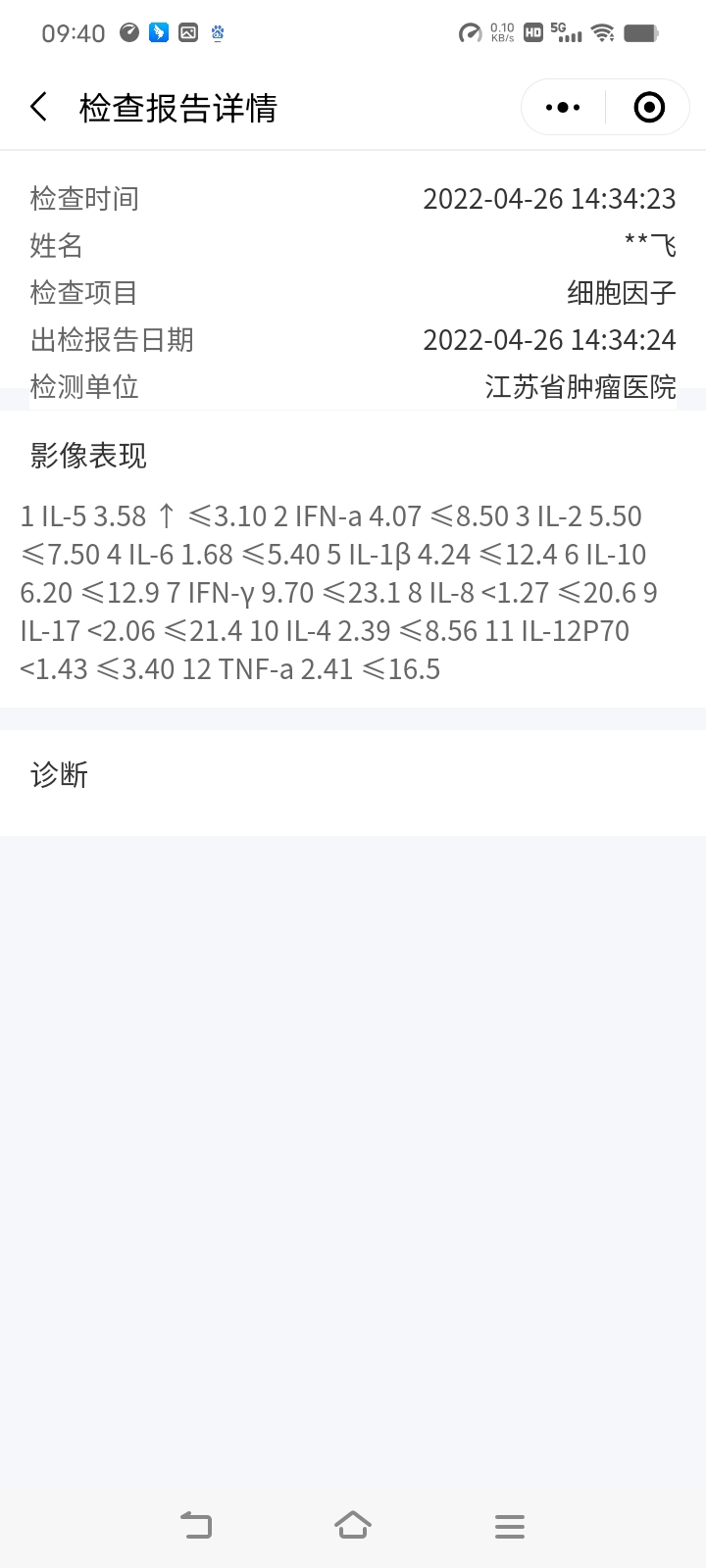Go to the phone's home screen

pyautogui.click(x=353, y=1525)
